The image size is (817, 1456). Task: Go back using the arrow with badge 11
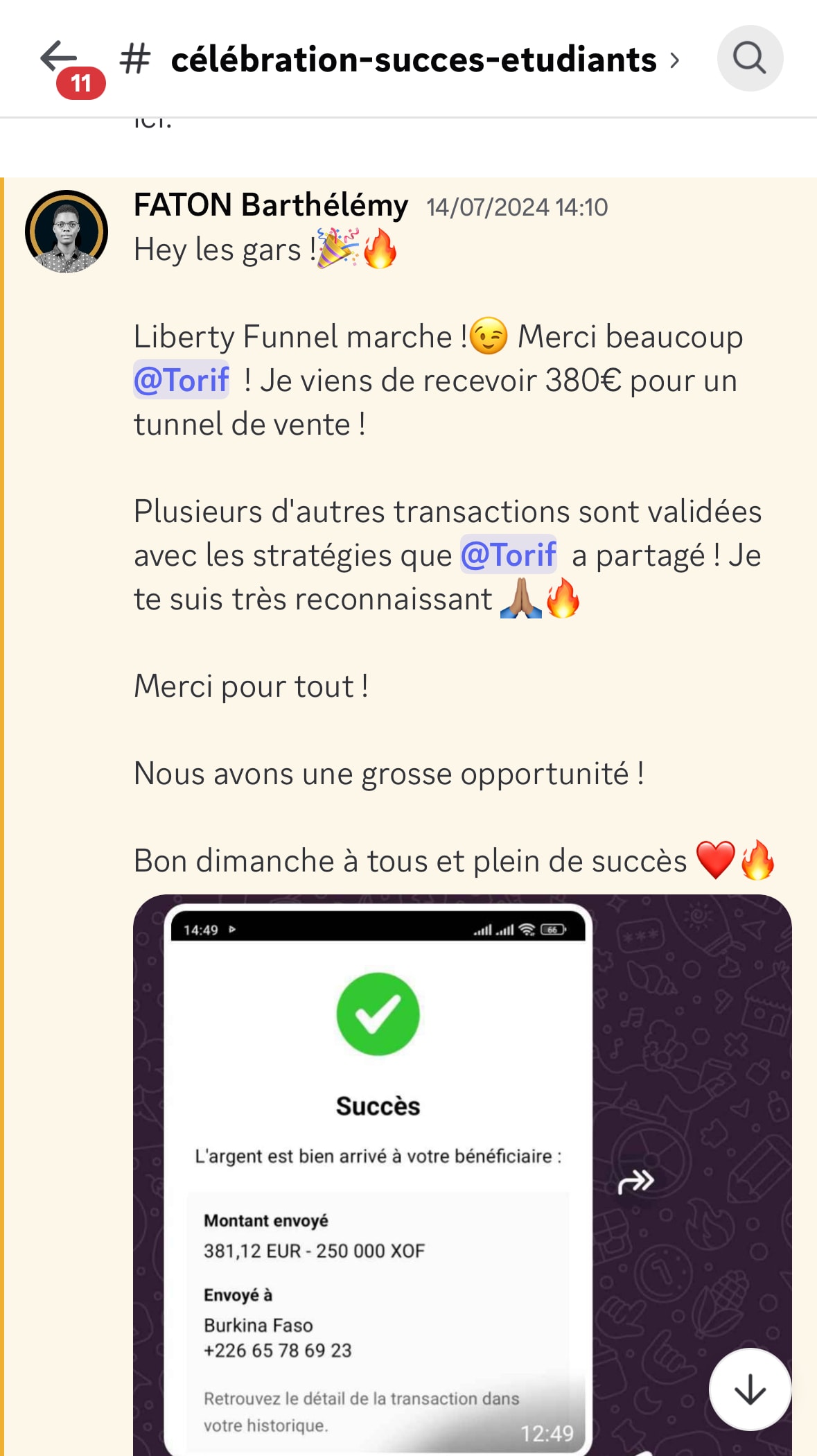(x=60, y=58)
